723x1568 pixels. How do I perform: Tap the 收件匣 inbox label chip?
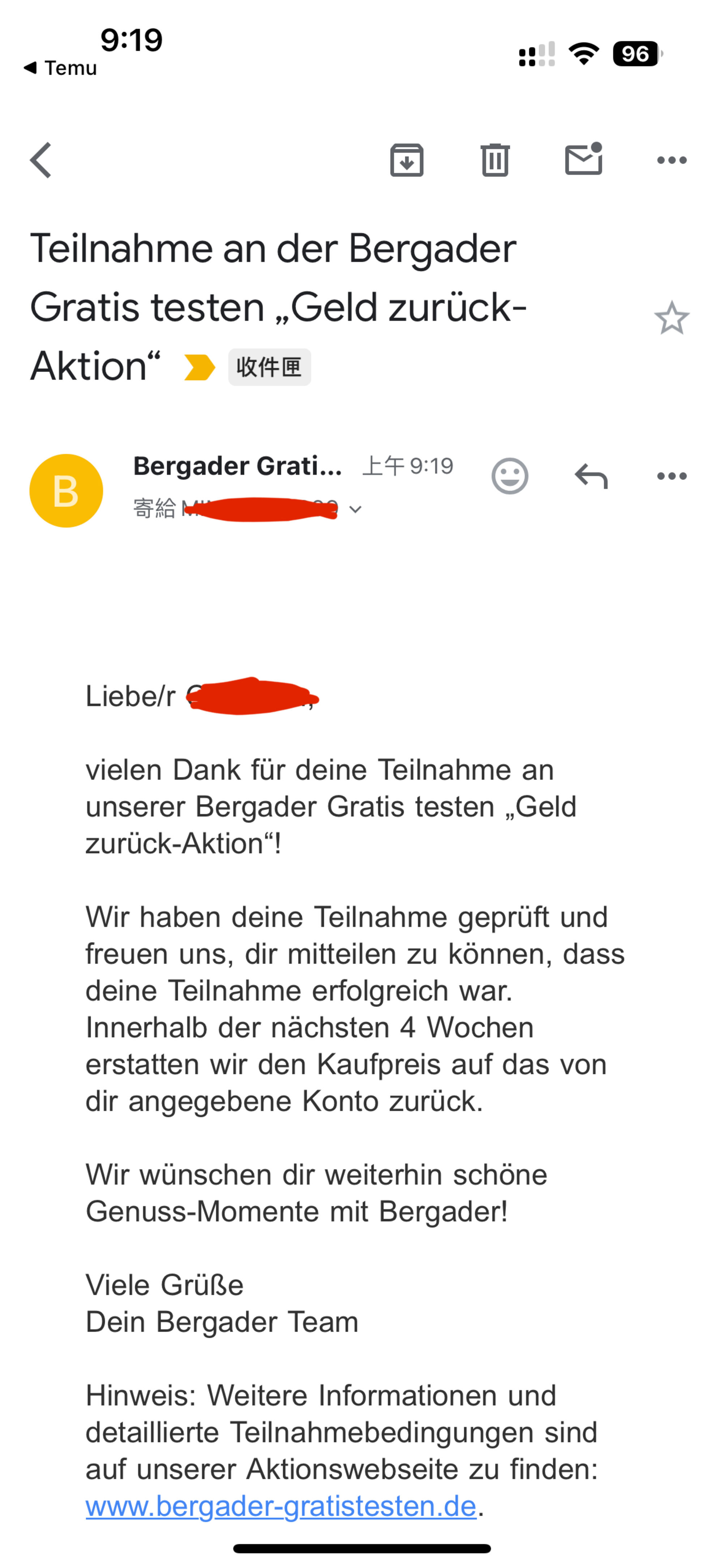tap(269, 367)
